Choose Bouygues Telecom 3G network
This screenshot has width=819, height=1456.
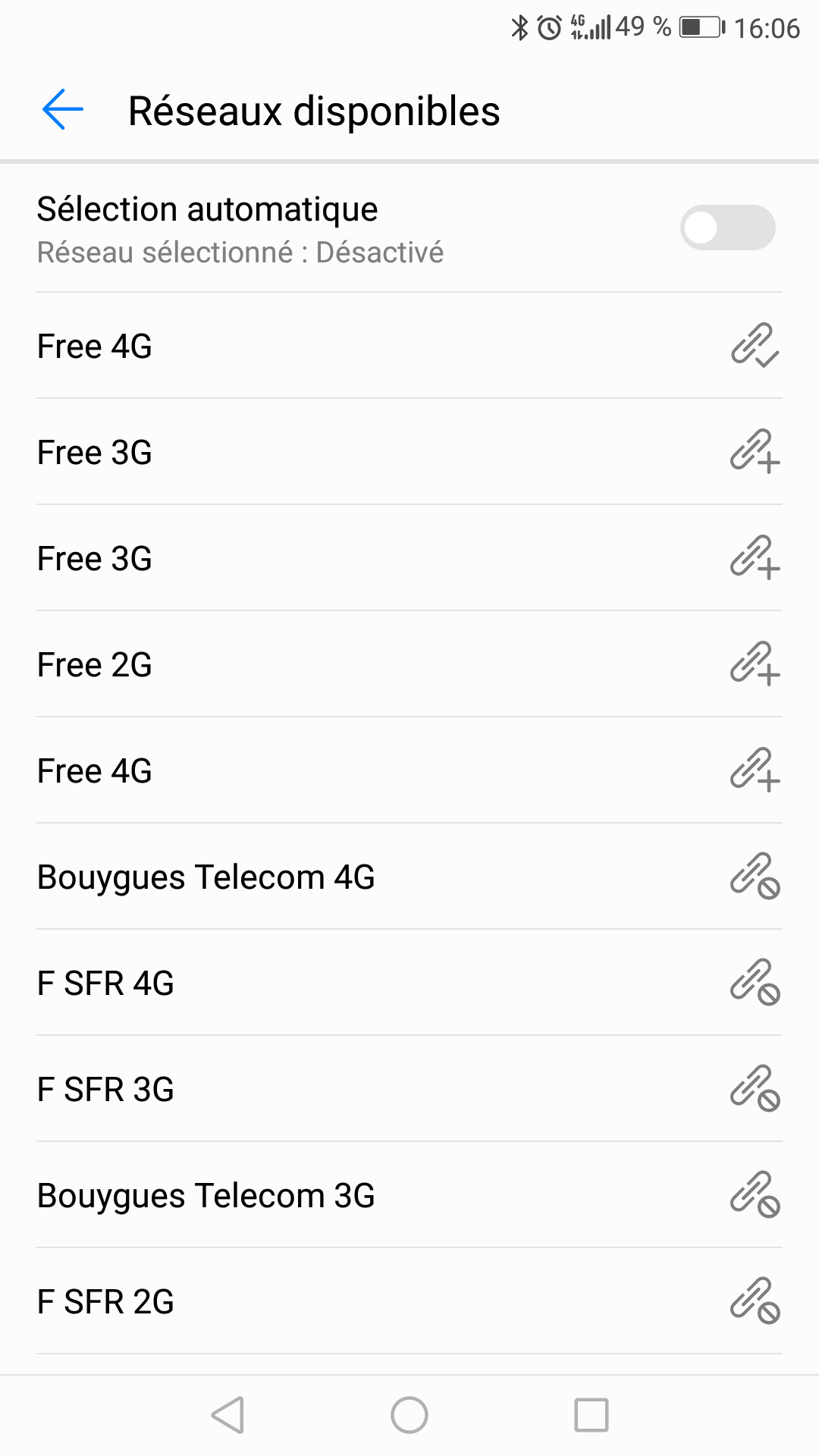coord(409,1195)
